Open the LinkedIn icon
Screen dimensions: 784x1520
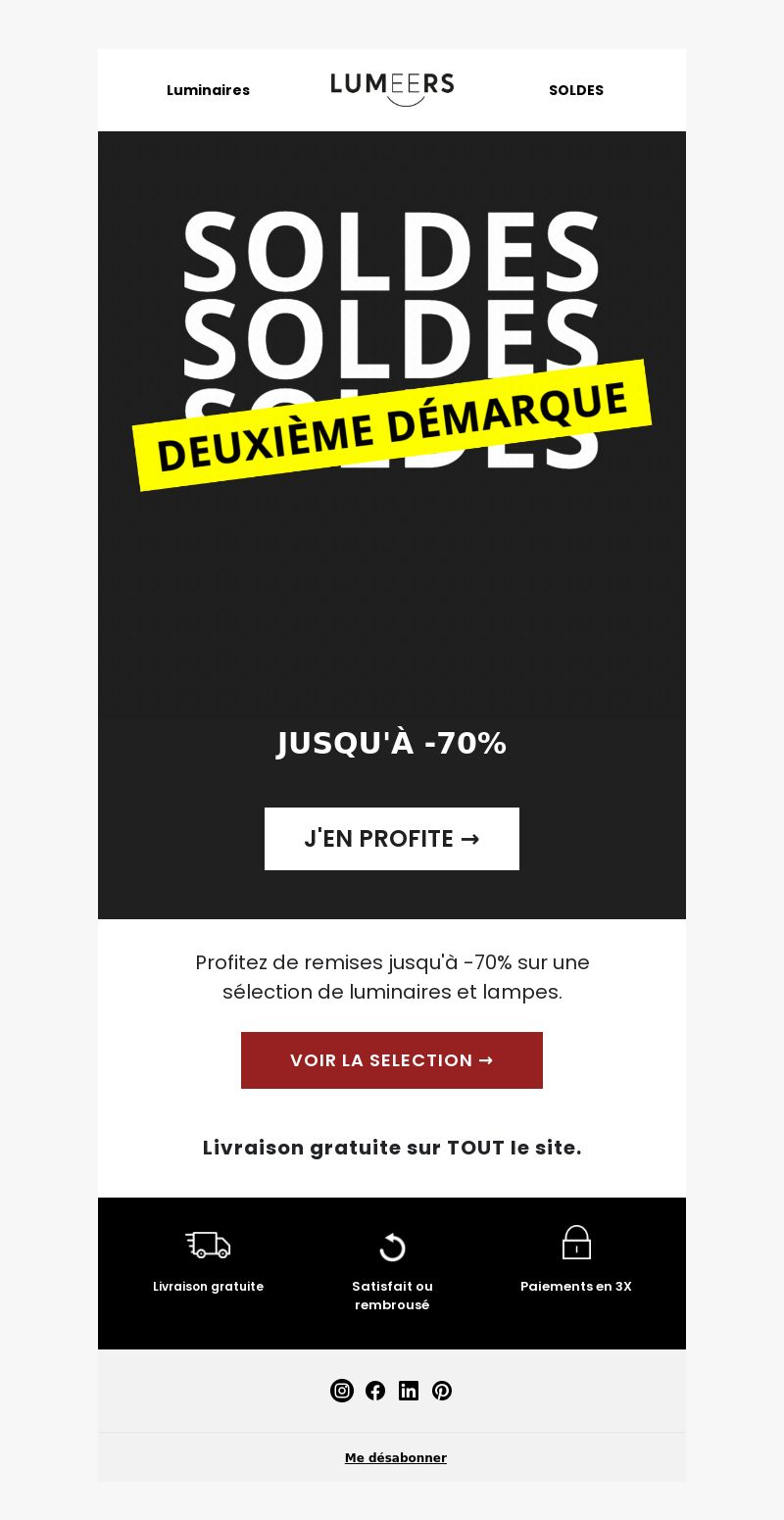(409, 1391)
